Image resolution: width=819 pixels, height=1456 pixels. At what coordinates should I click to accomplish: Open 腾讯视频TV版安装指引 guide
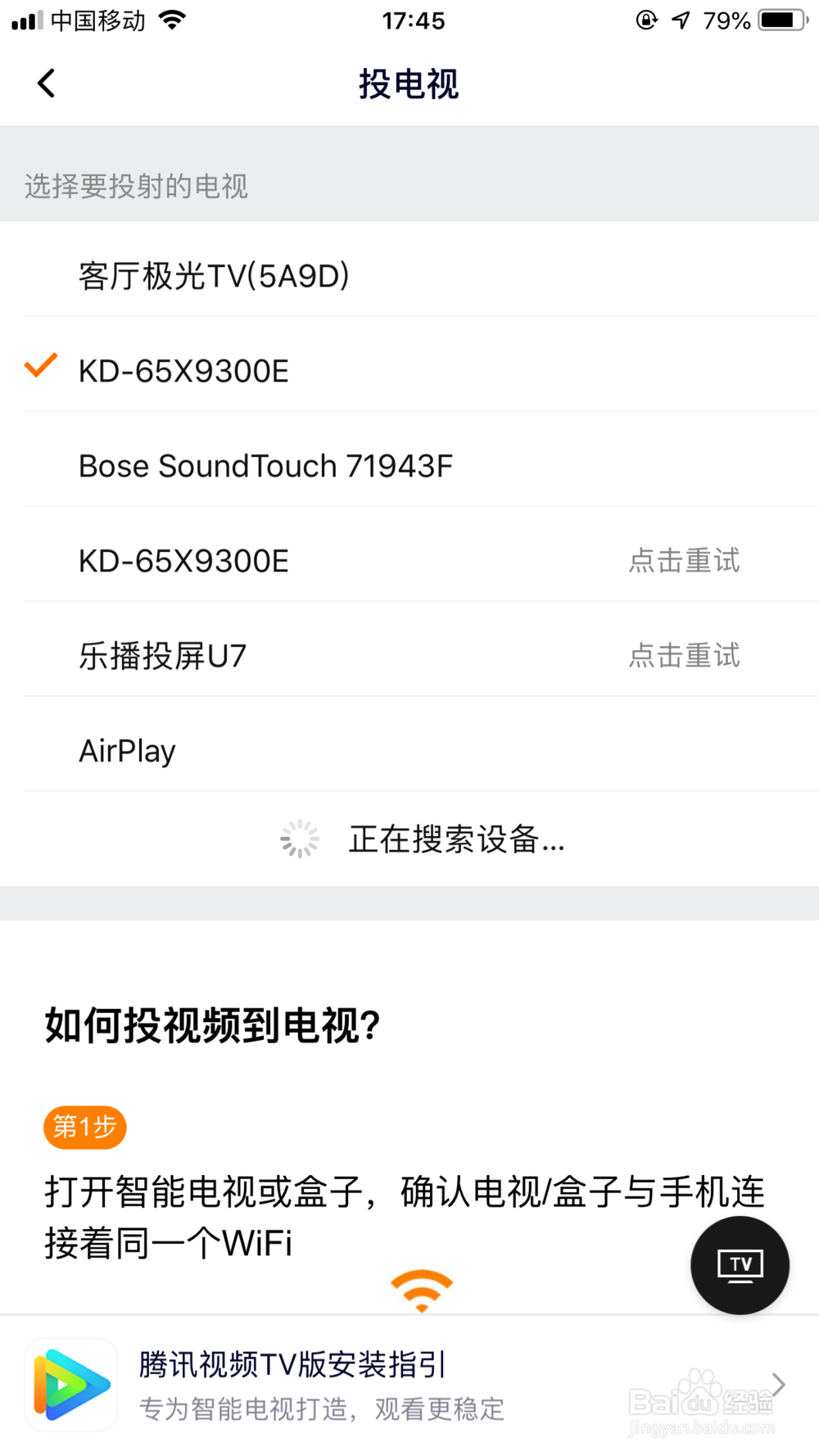click(291, 1364)
